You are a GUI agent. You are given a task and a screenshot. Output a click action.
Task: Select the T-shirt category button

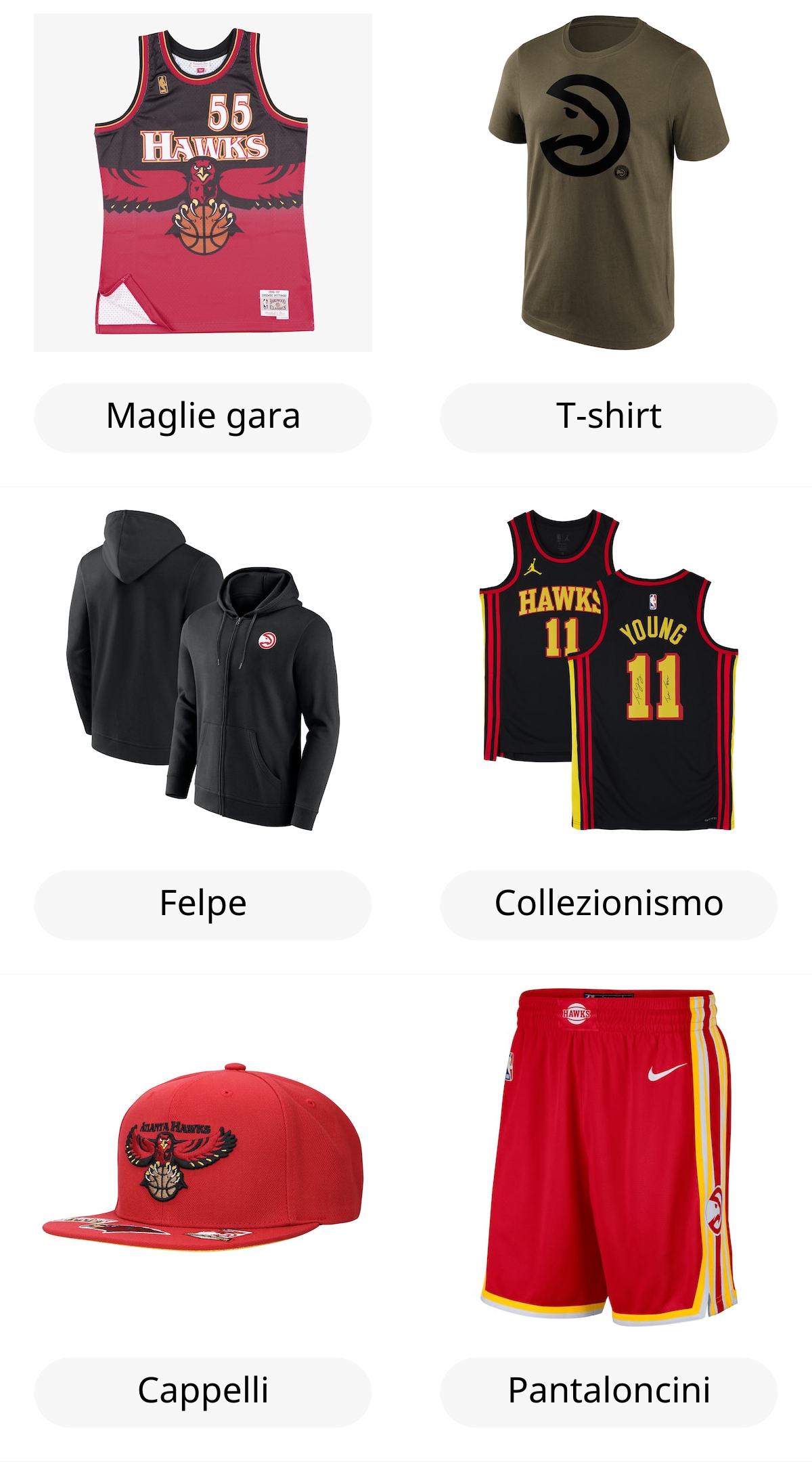point(608,417)
